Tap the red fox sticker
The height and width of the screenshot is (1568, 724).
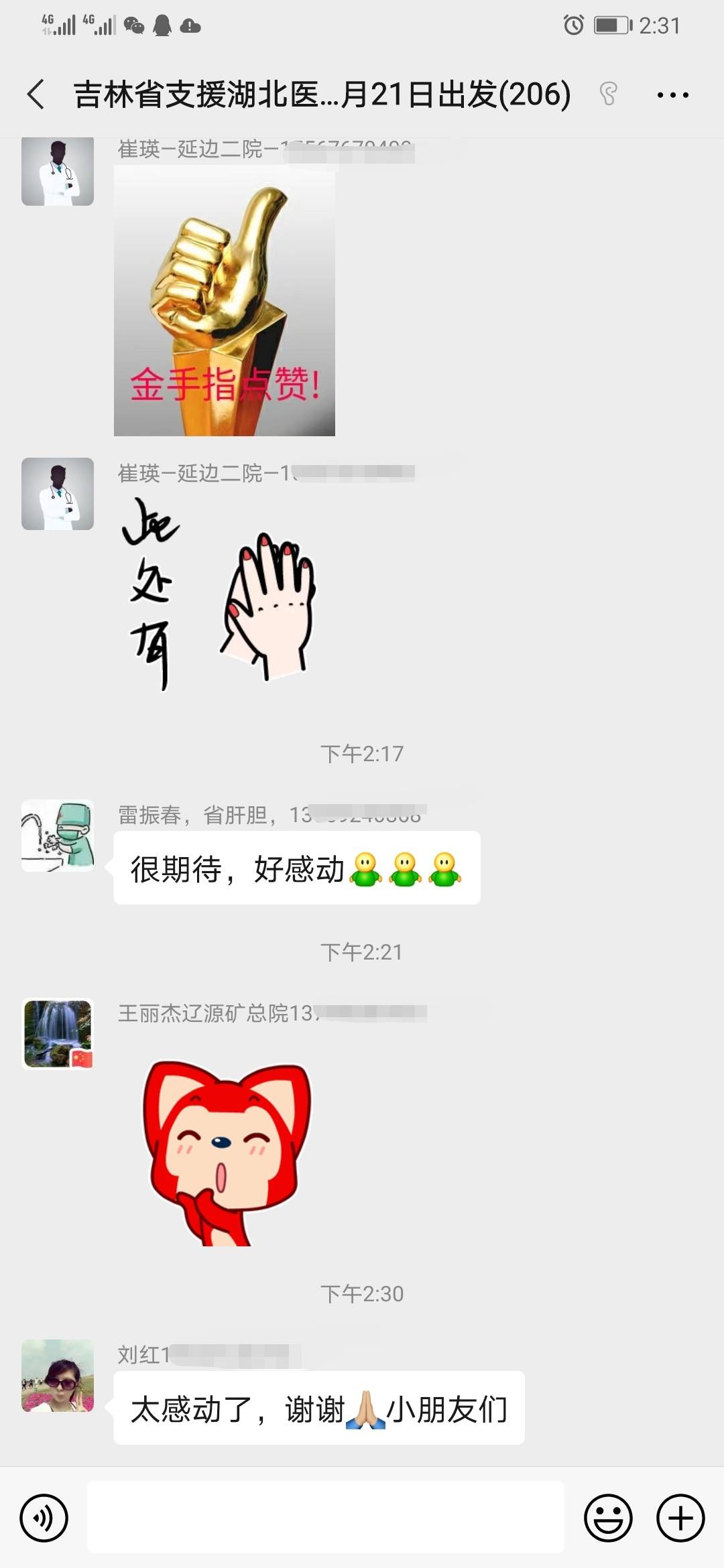click(227, 1153)
